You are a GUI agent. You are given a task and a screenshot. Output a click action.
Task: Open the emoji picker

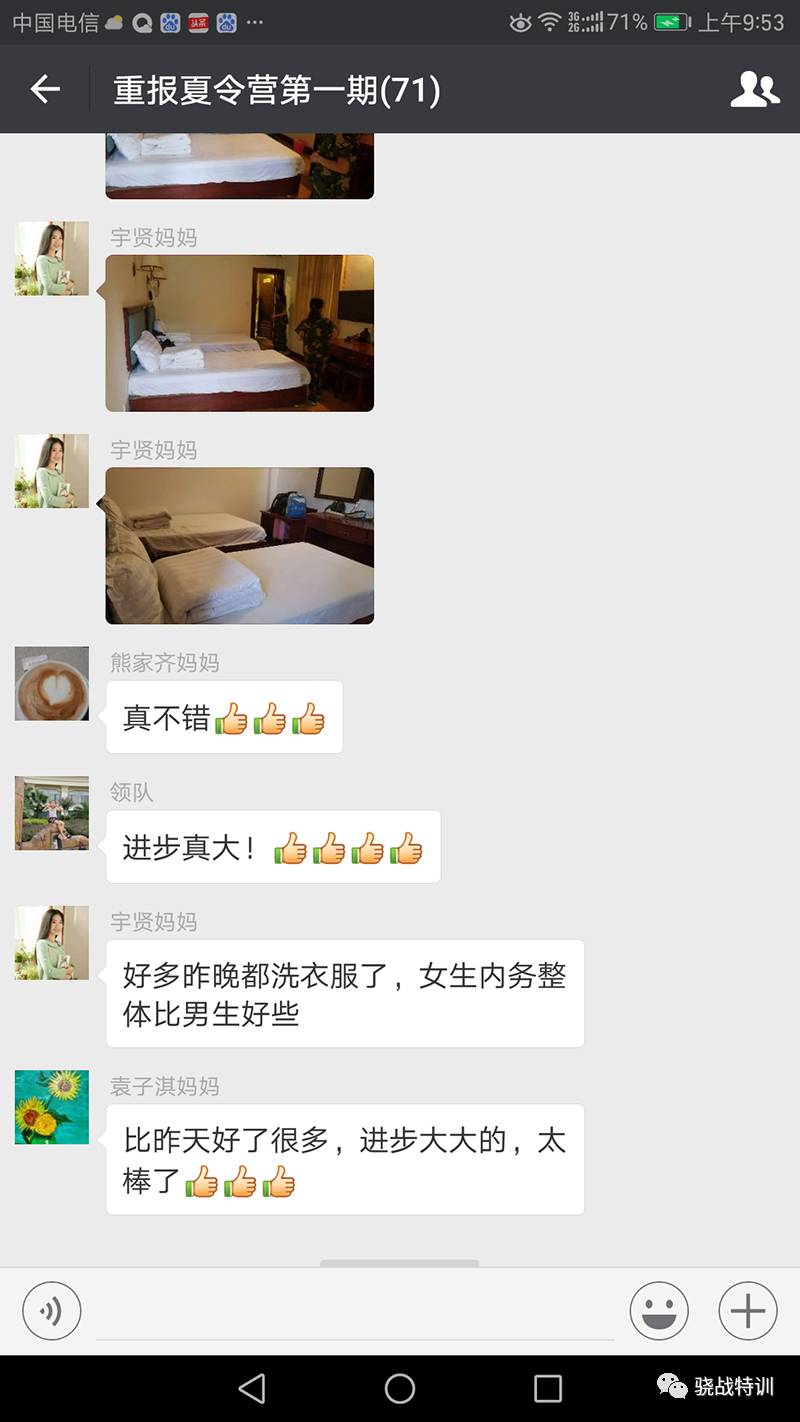[x=659, y=1310]
